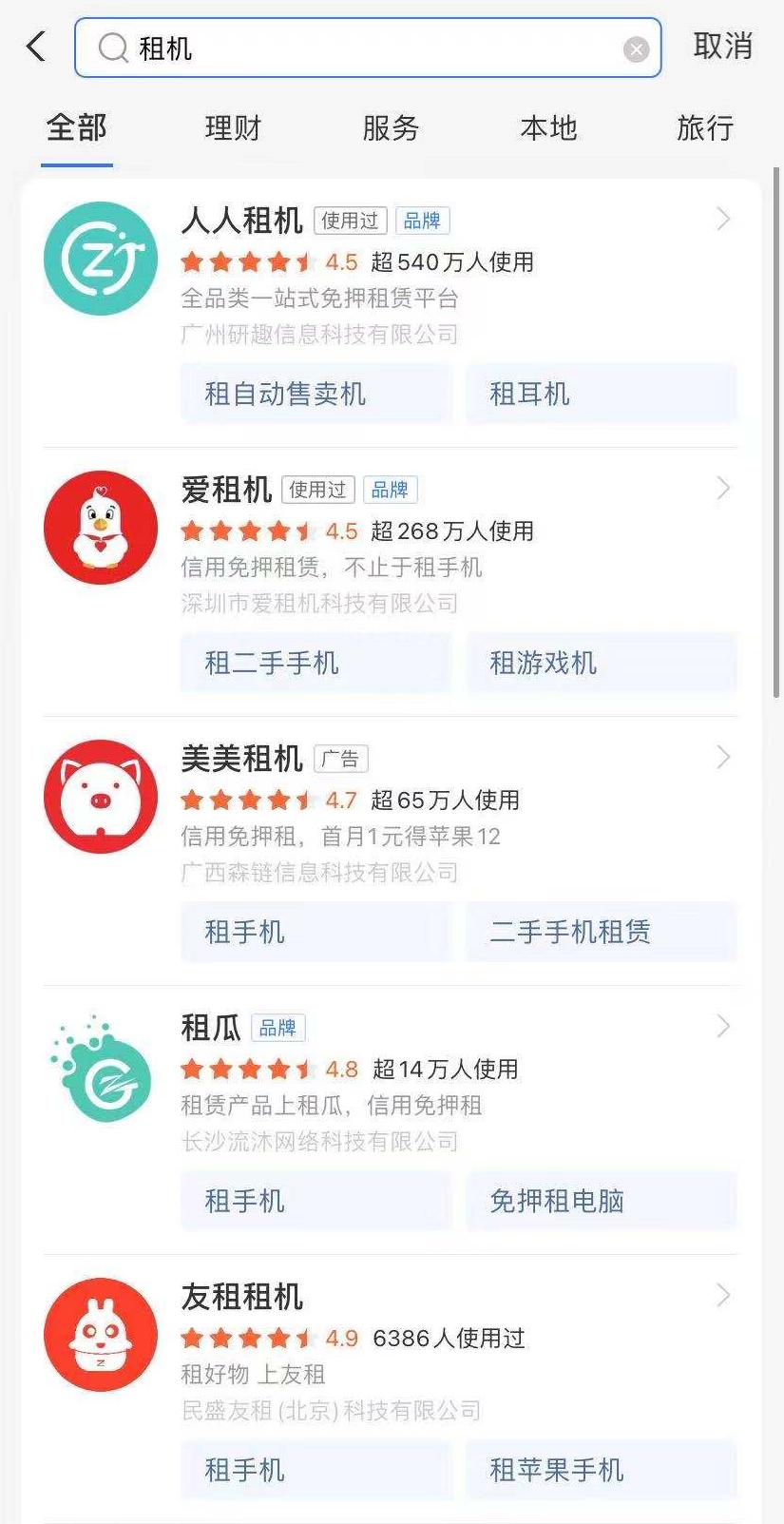This screenshot has height=1524, width=784.
Task: Switch to the 服务 tab
Action: (389, 128)
